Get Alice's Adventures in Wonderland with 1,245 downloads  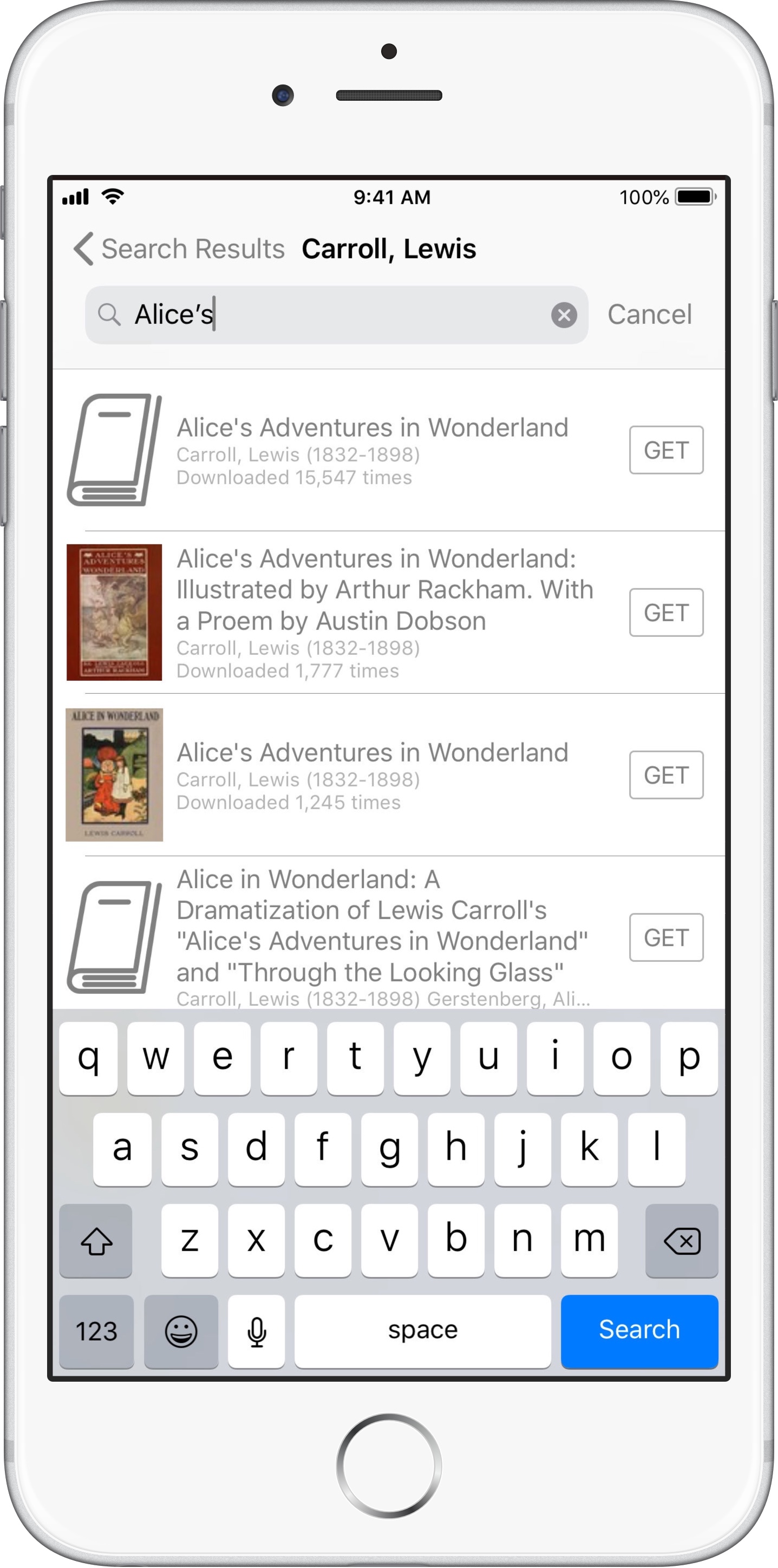coord(666,776)
